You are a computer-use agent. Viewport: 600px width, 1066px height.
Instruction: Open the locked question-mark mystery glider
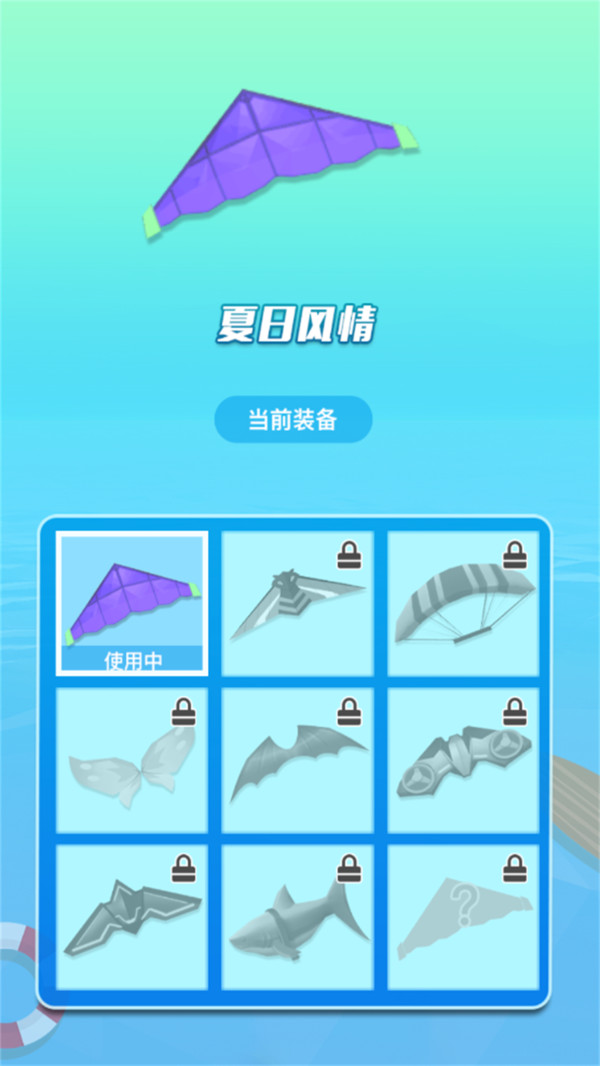point(463,917)
